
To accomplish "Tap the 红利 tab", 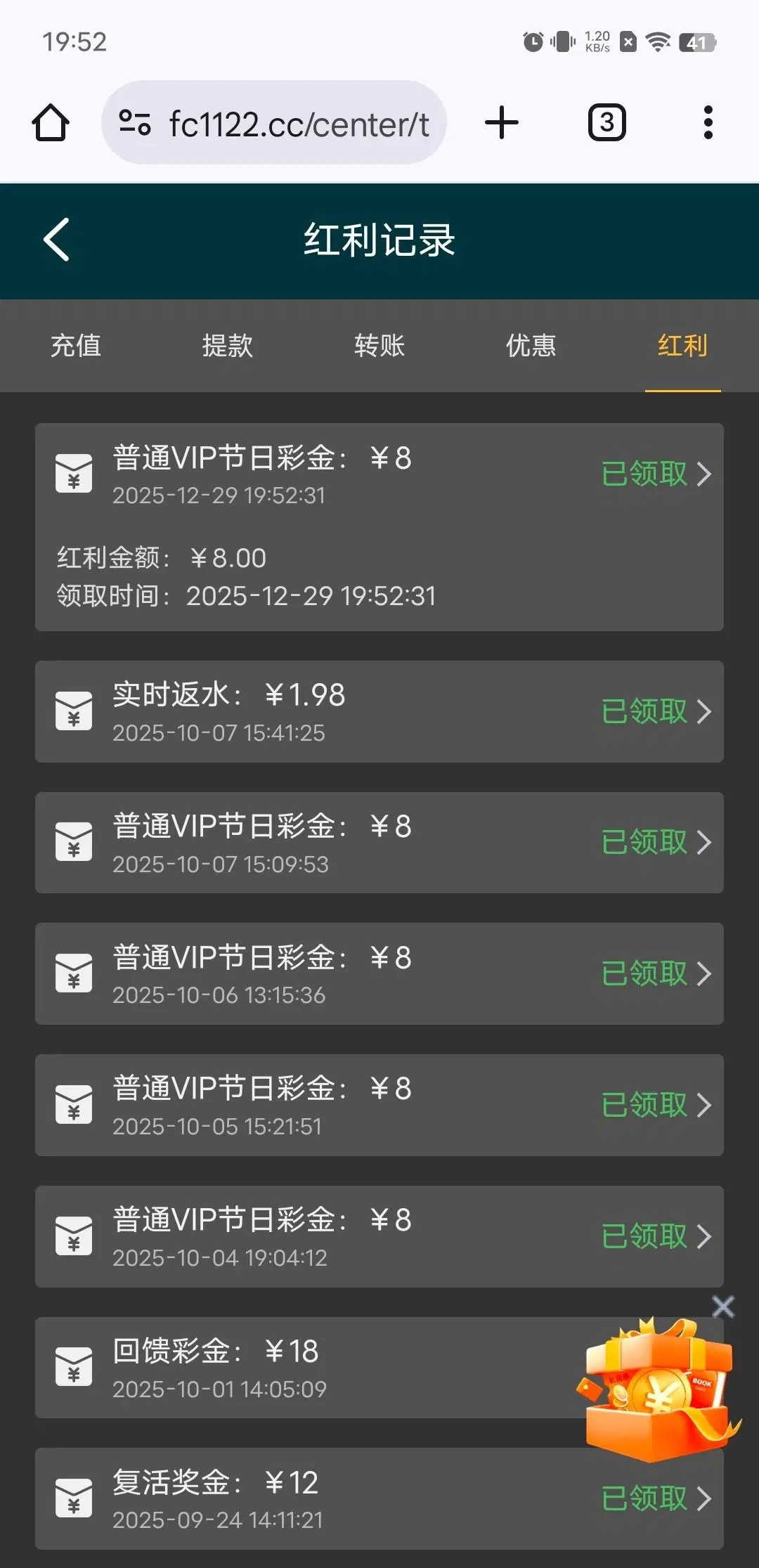I will (x=682, y=346).
